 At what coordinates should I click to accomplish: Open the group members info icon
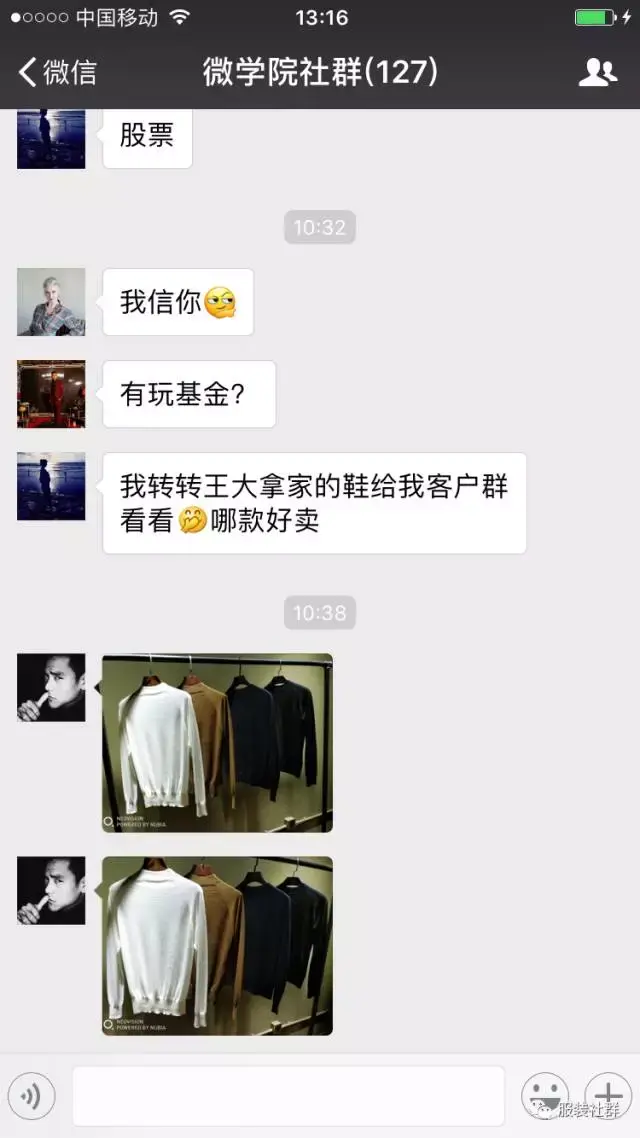[x=597, y=72]
